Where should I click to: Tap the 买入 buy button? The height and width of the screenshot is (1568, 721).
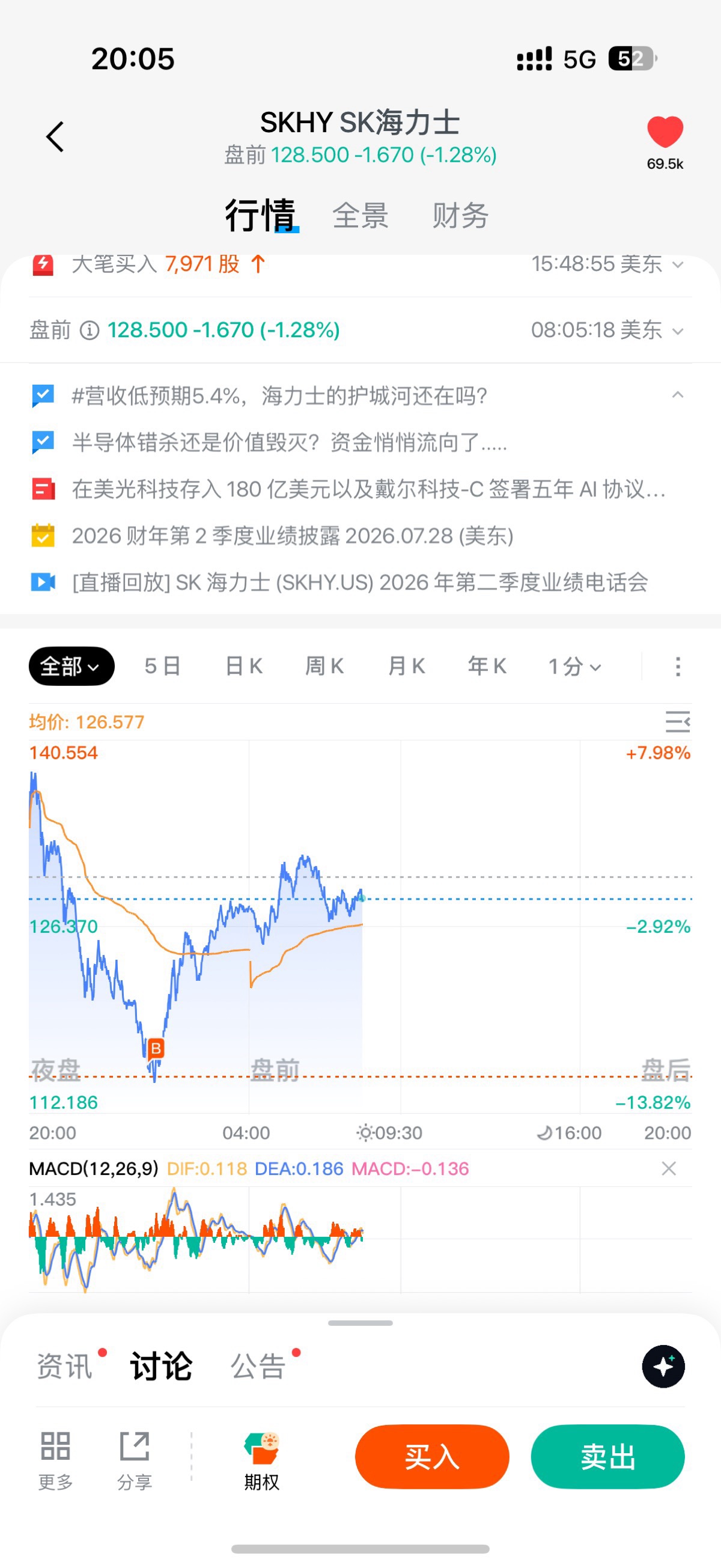432,1457
